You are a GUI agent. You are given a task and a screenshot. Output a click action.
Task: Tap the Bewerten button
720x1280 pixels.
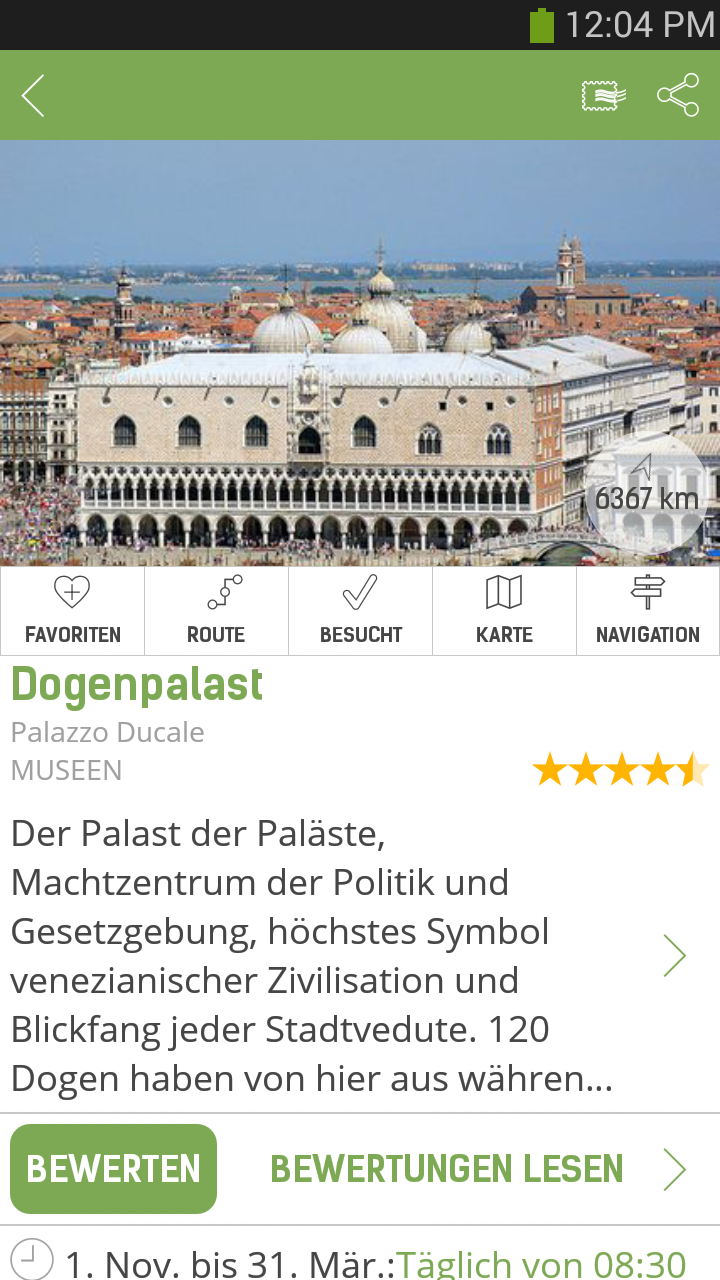(113, 1169)
